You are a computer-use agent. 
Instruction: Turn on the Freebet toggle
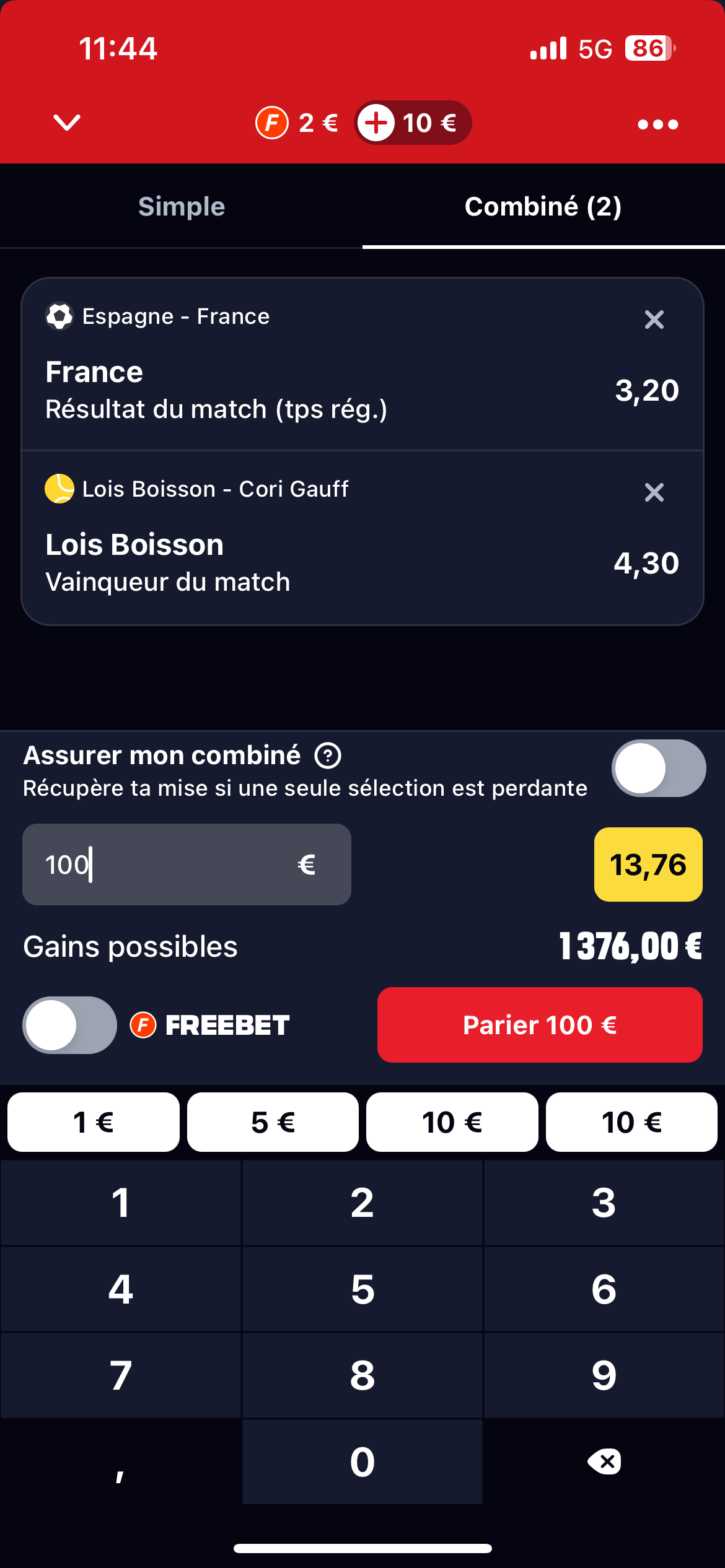pos(69,1025)
